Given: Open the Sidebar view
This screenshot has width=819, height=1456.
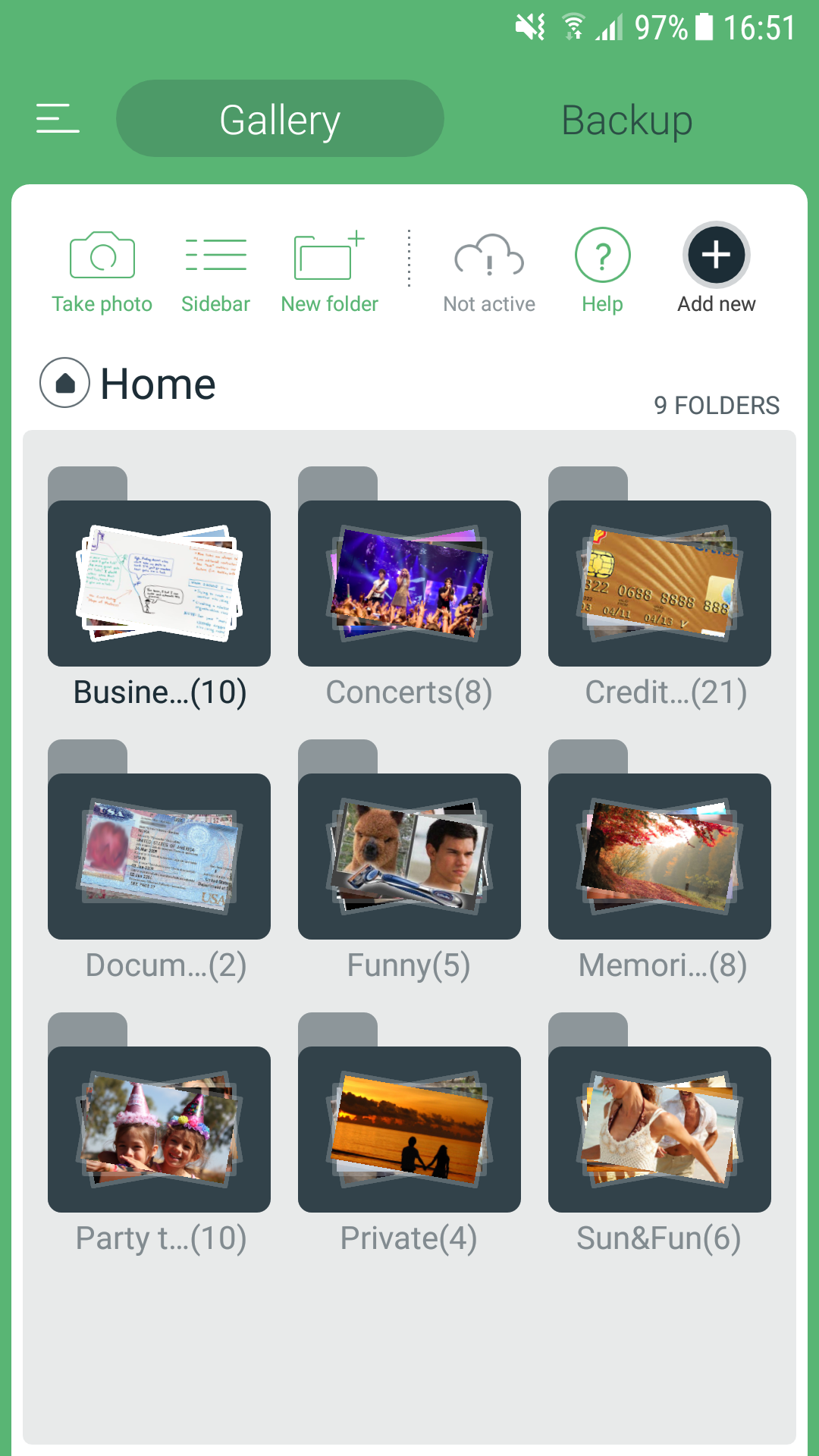Looking at the screenshot, I should 216,271.
